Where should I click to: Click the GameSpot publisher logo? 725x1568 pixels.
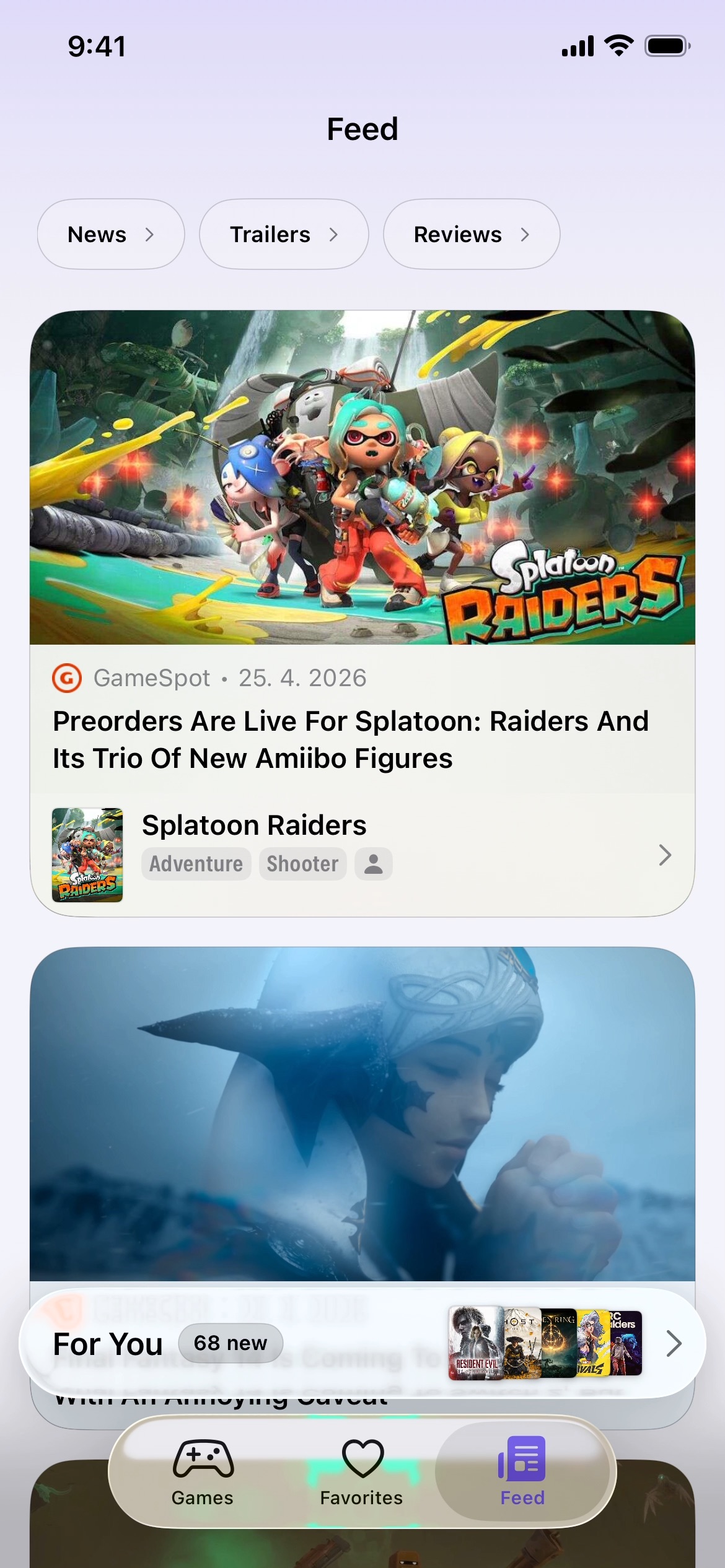(x=68, y=678)
